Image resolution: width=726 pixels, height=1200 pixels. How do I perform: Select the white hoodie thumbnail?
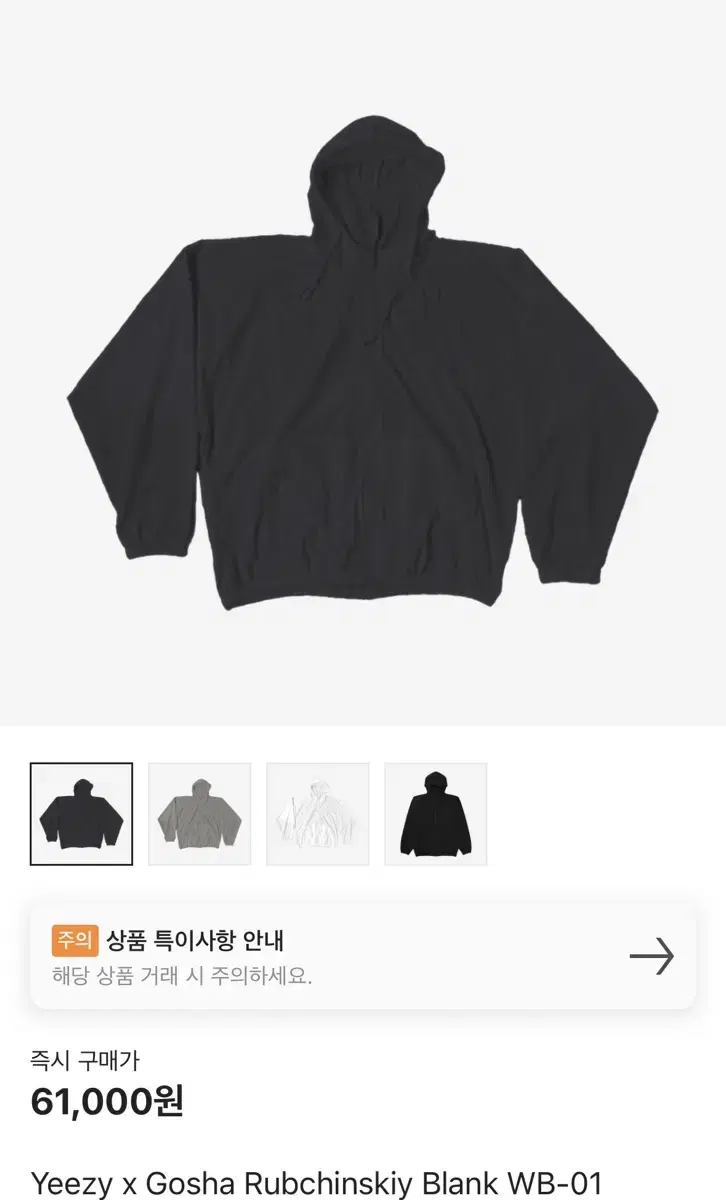[317, 812]
